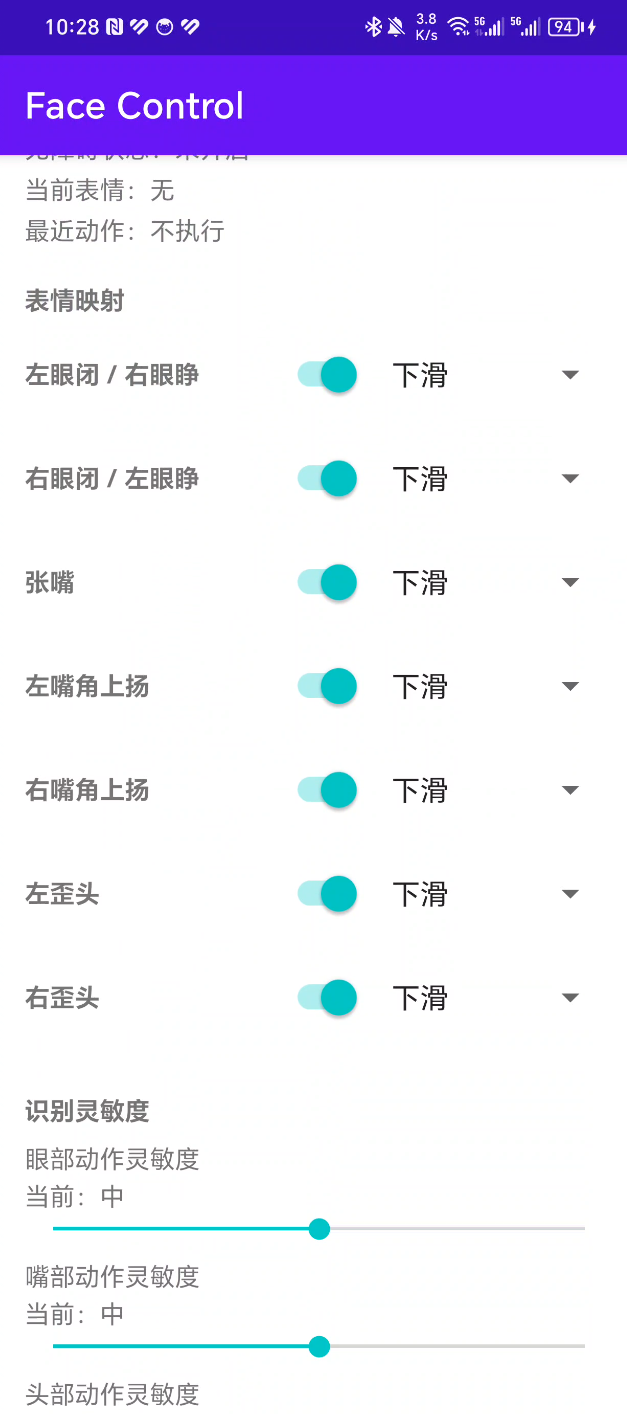Disable the 左歪头 switch
Image resolution: width=627 pixels, height=1414 pixels.
pyautogui.click(x=327, y=894)
